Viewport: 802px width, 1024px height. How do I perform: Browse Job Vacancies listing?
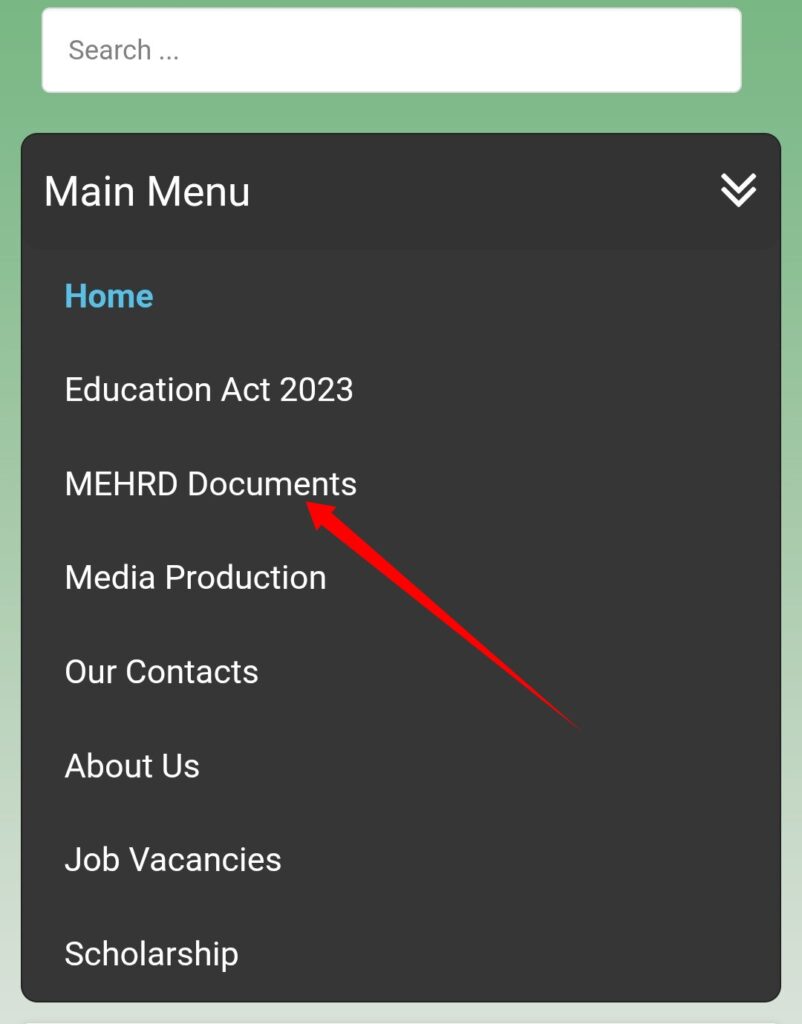coord(172,859)
